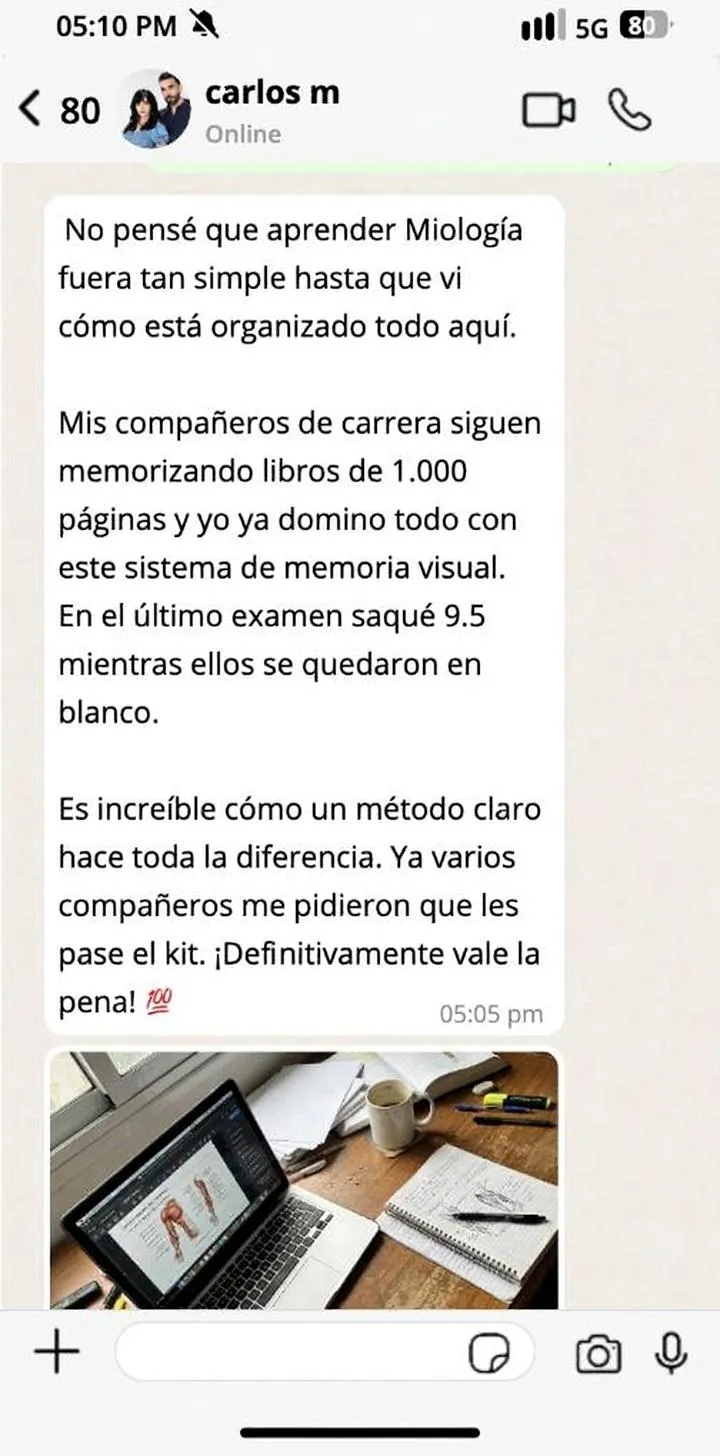Open the attachment plus menu
This screenshot has width=720, height=1456.
coord(57,1353)
